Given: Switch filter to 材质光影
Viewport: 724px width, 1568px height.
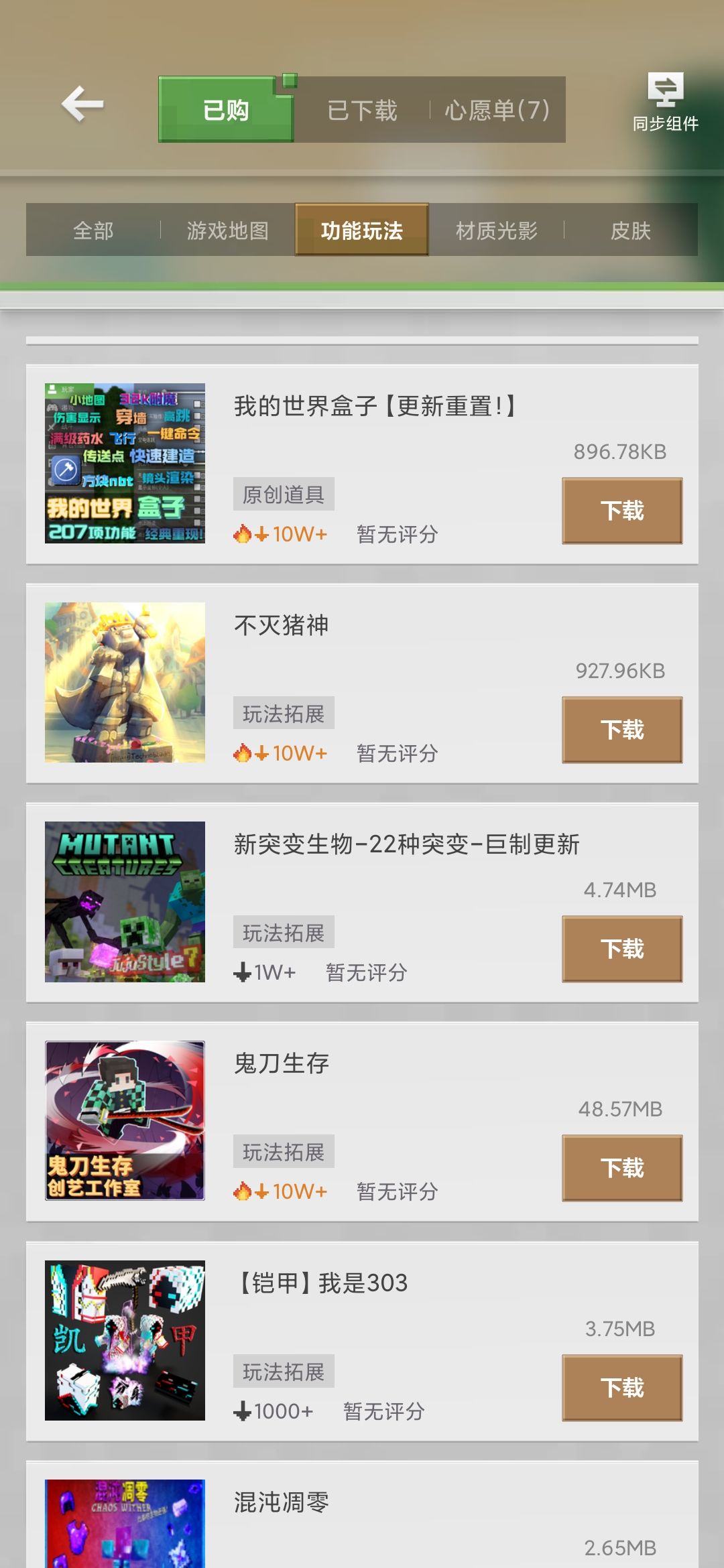Looking at the screenshot, I should tap(496, 230).
